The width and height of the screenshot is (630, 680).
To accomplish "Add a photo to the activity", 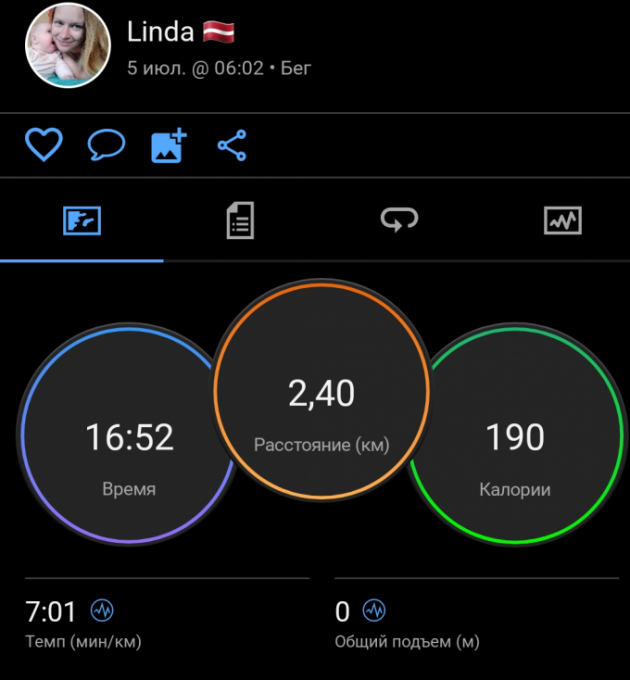I will point(168,146).
